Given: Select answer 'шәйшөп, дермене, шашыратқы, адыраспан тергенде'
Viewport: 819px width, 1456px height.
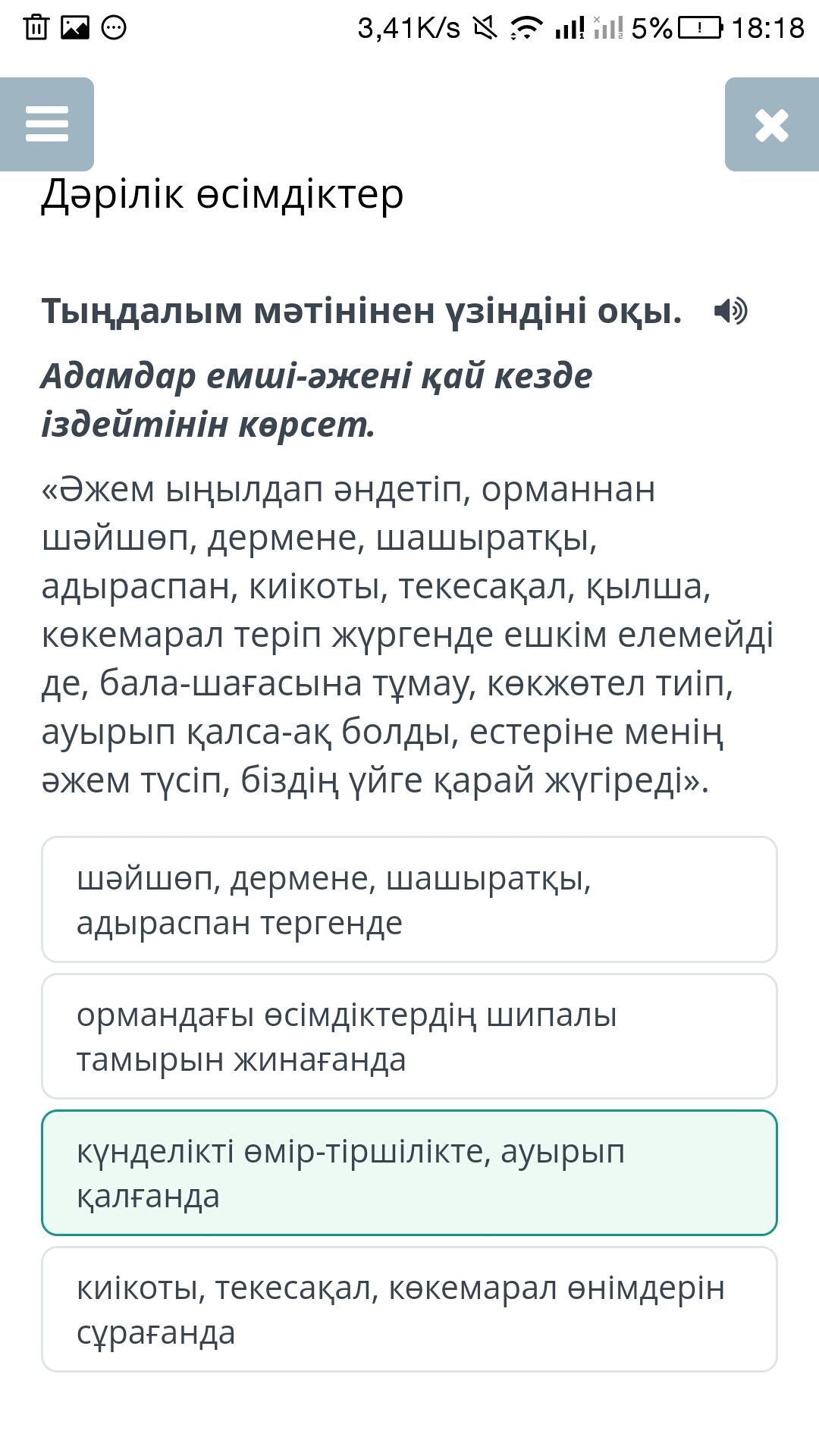Looking at the screenshot, I should click(x=409, y=899).
